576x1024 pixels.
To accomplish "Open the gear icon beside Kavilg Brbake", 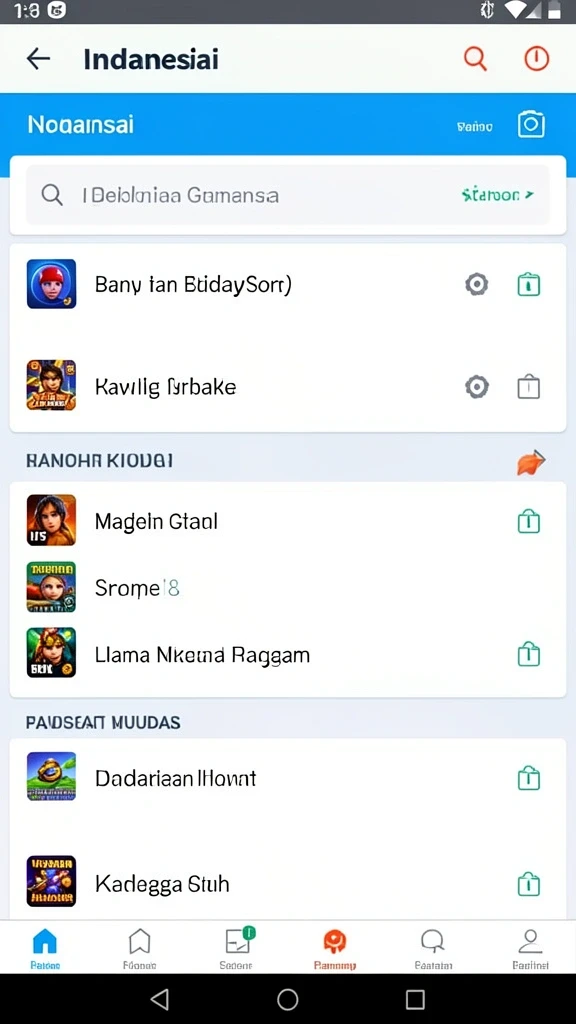I will pos(477,387).
